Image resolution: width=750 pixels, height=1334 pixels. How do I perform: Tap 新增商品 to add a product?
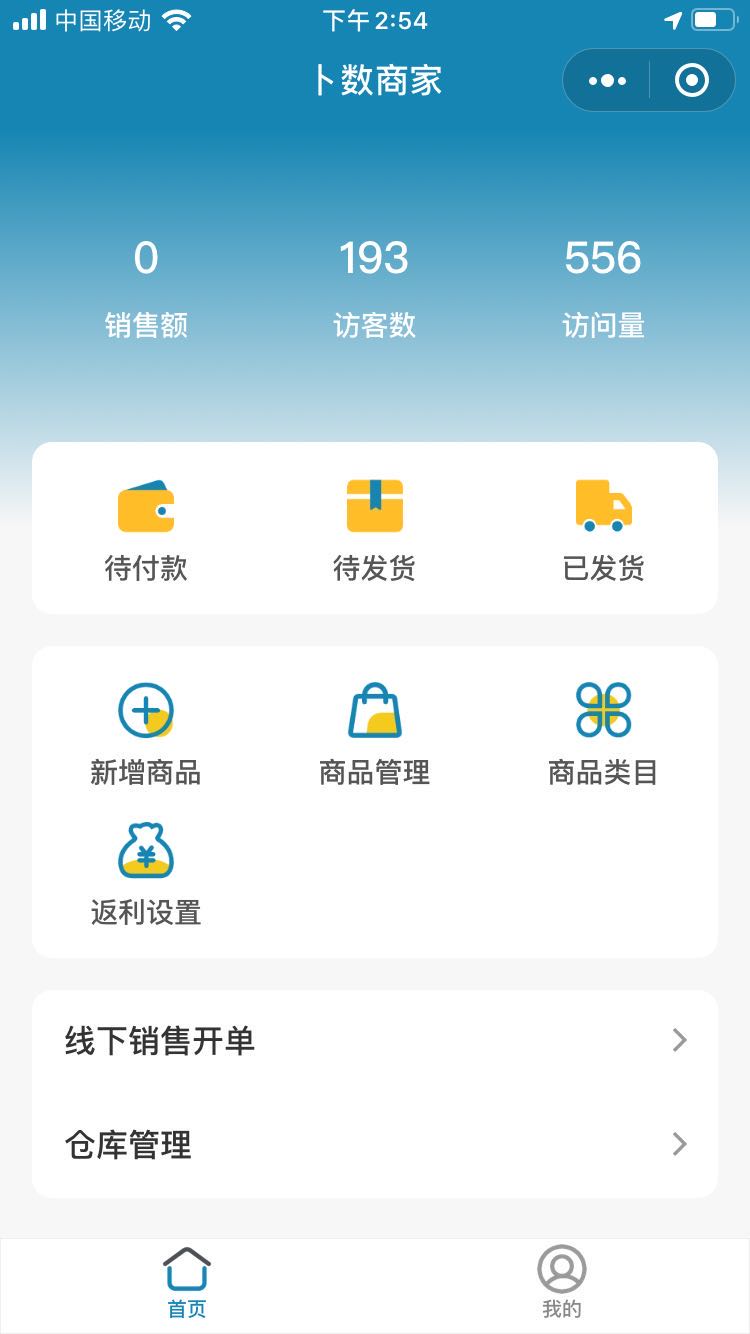pyautogui.click(x=146, y=735)
